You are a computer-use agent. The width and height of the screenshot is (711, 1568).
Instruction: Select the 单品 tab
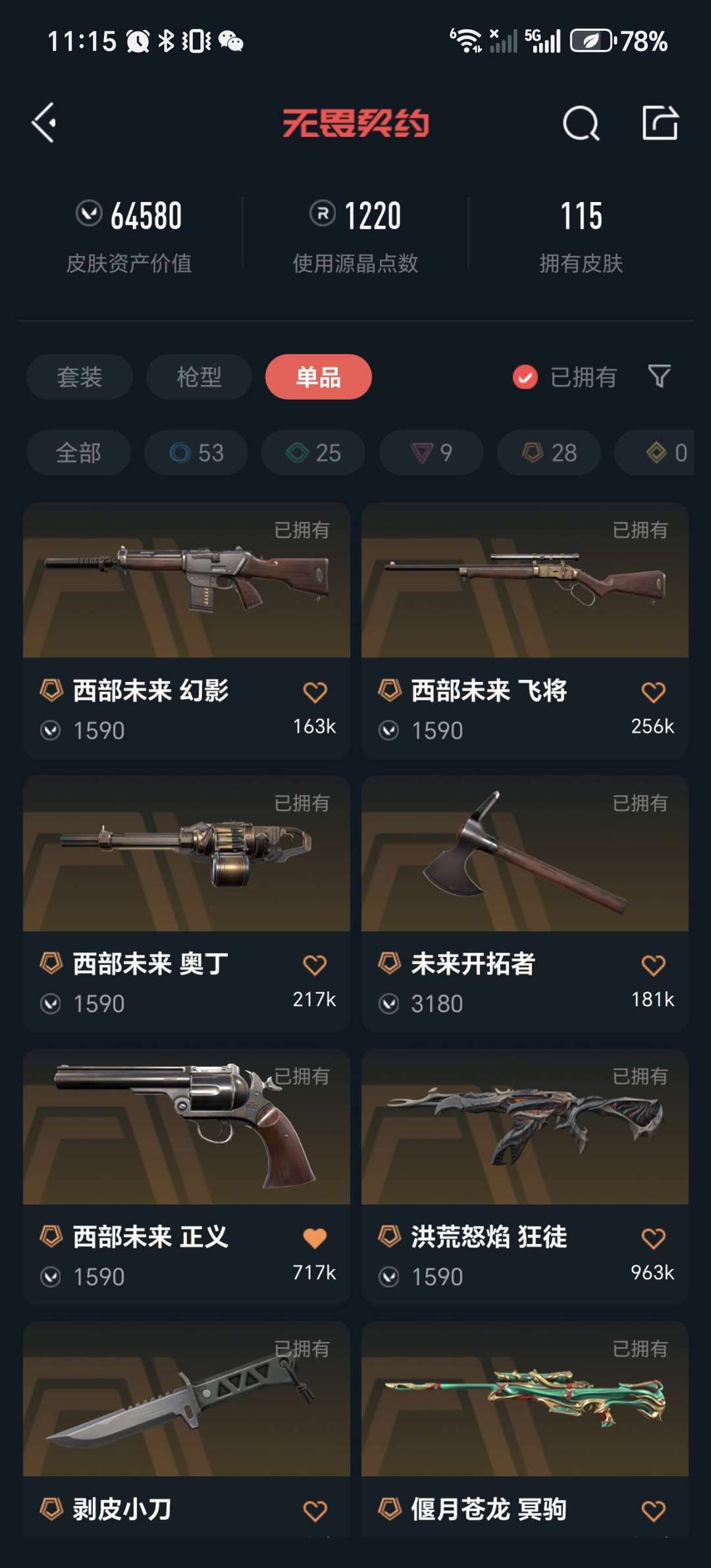[319, 377]
